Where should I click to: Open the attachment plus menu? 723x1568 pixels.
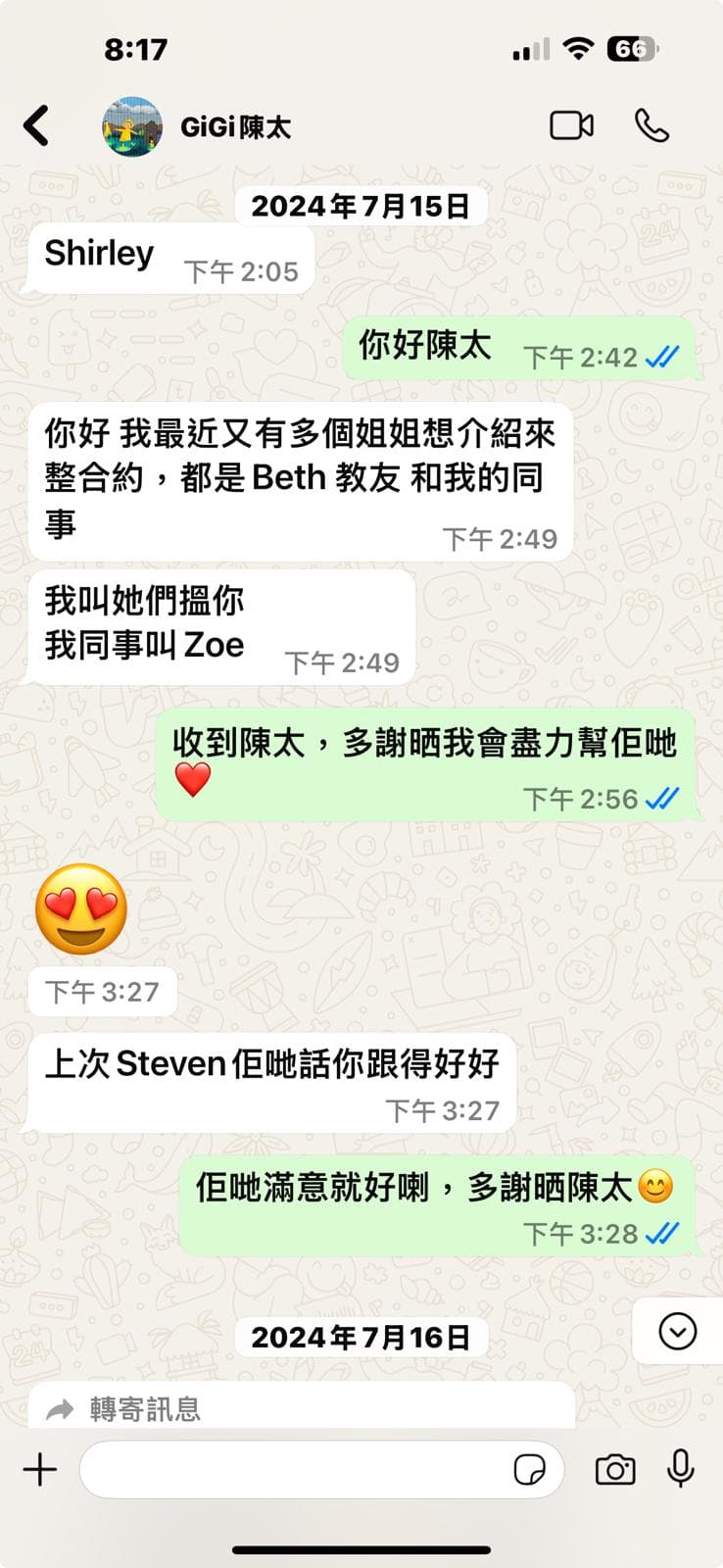tap(40, 1470)
